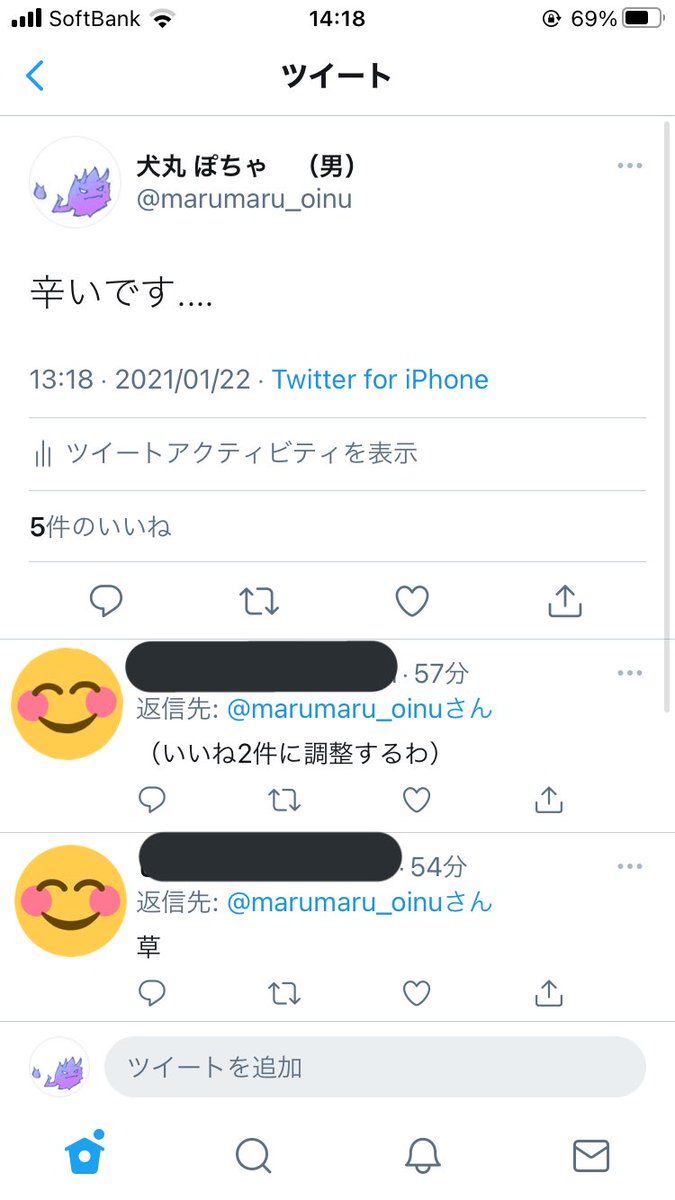This screenshot has height=1200, width=675.
Task: Retweet the reply いいね2件に調整するわ
Action: [284, 800]
